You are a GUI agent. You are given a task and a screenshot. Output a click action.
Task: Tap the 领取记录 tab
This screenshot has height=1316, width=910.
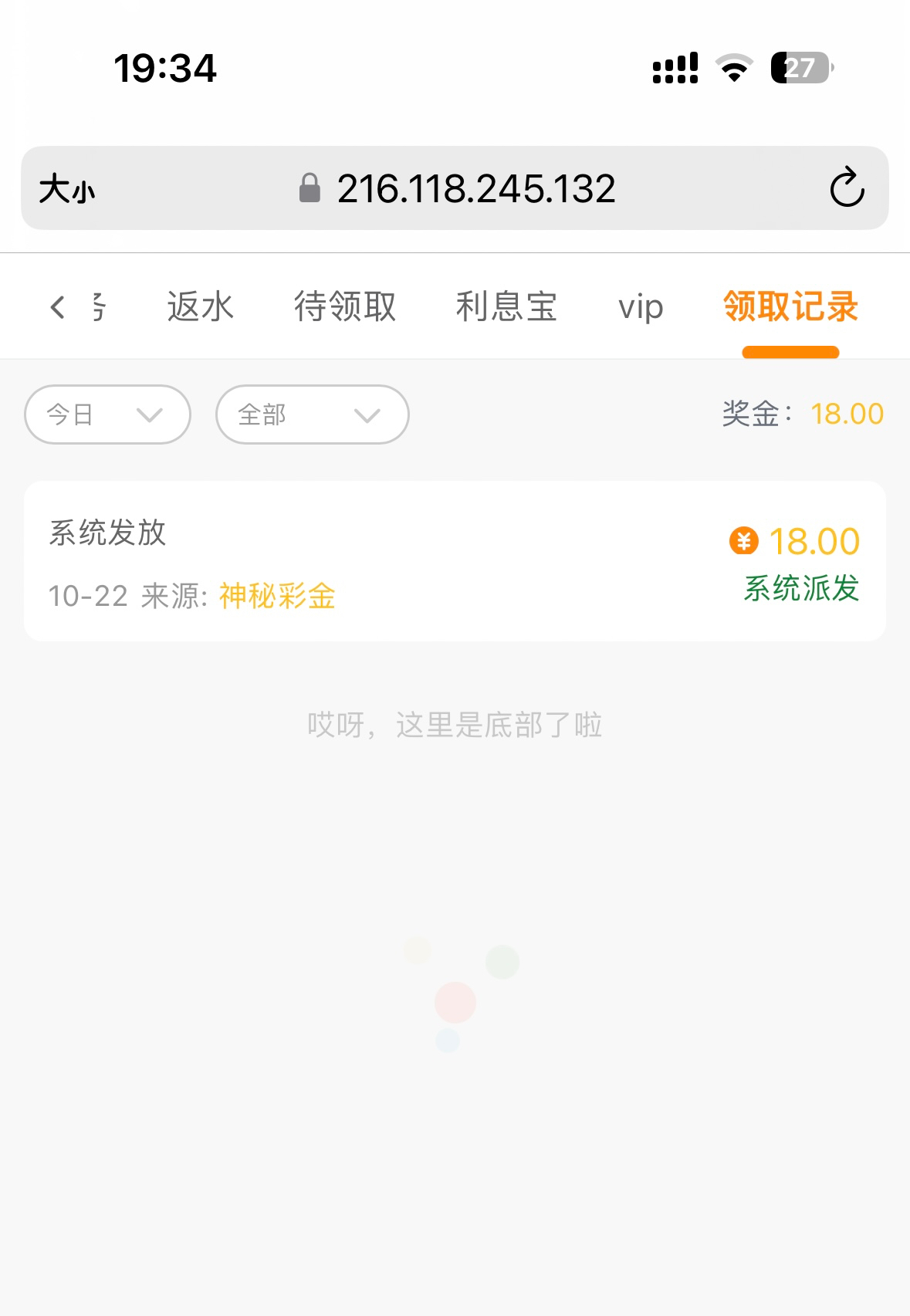click(x=790, y=307)
